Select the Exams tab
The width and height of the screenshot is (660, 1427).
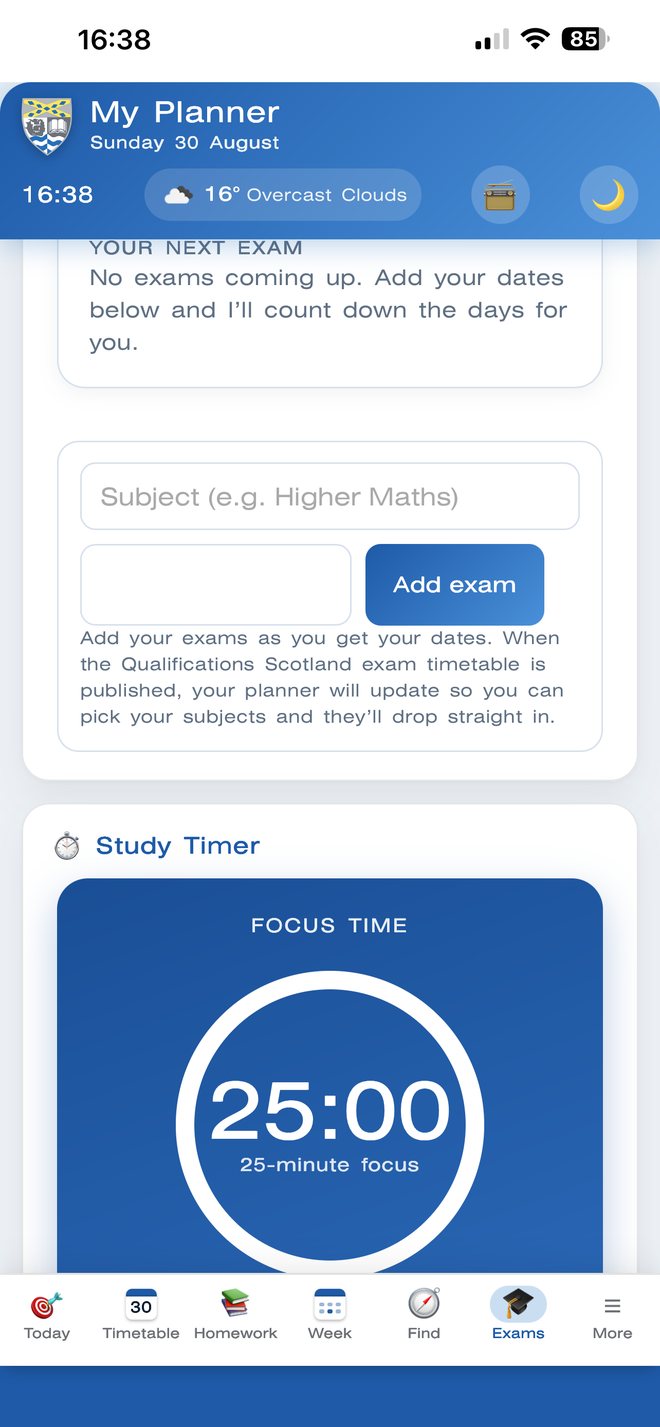518,1315
